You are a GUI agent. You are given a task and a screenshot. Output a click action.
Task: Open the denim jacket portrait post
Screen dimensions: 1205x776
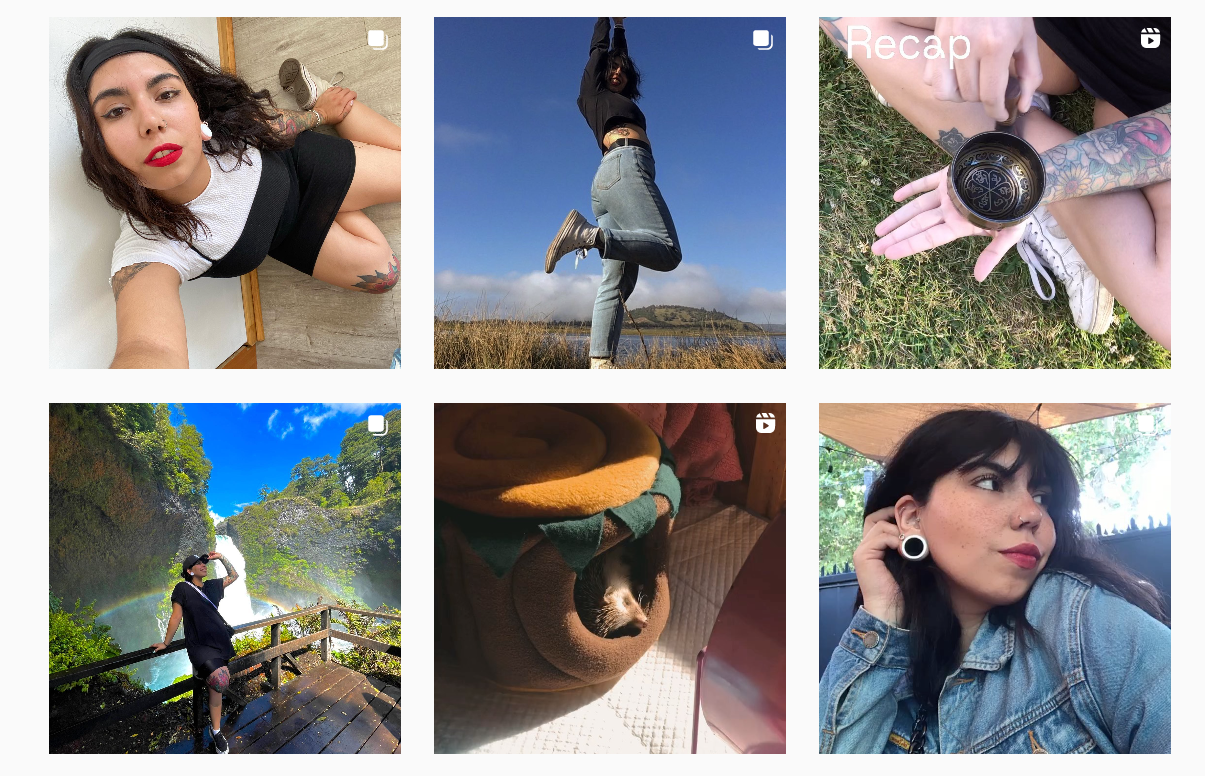[x=994, y=578]
